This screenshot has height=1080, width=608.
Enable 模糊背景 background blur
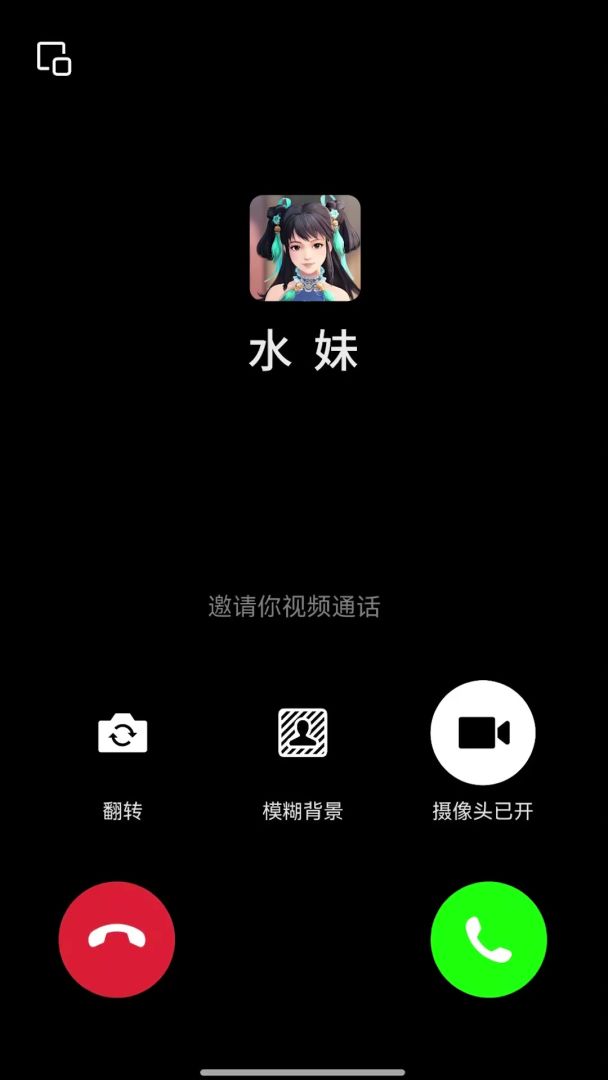(x=303, y=734)
